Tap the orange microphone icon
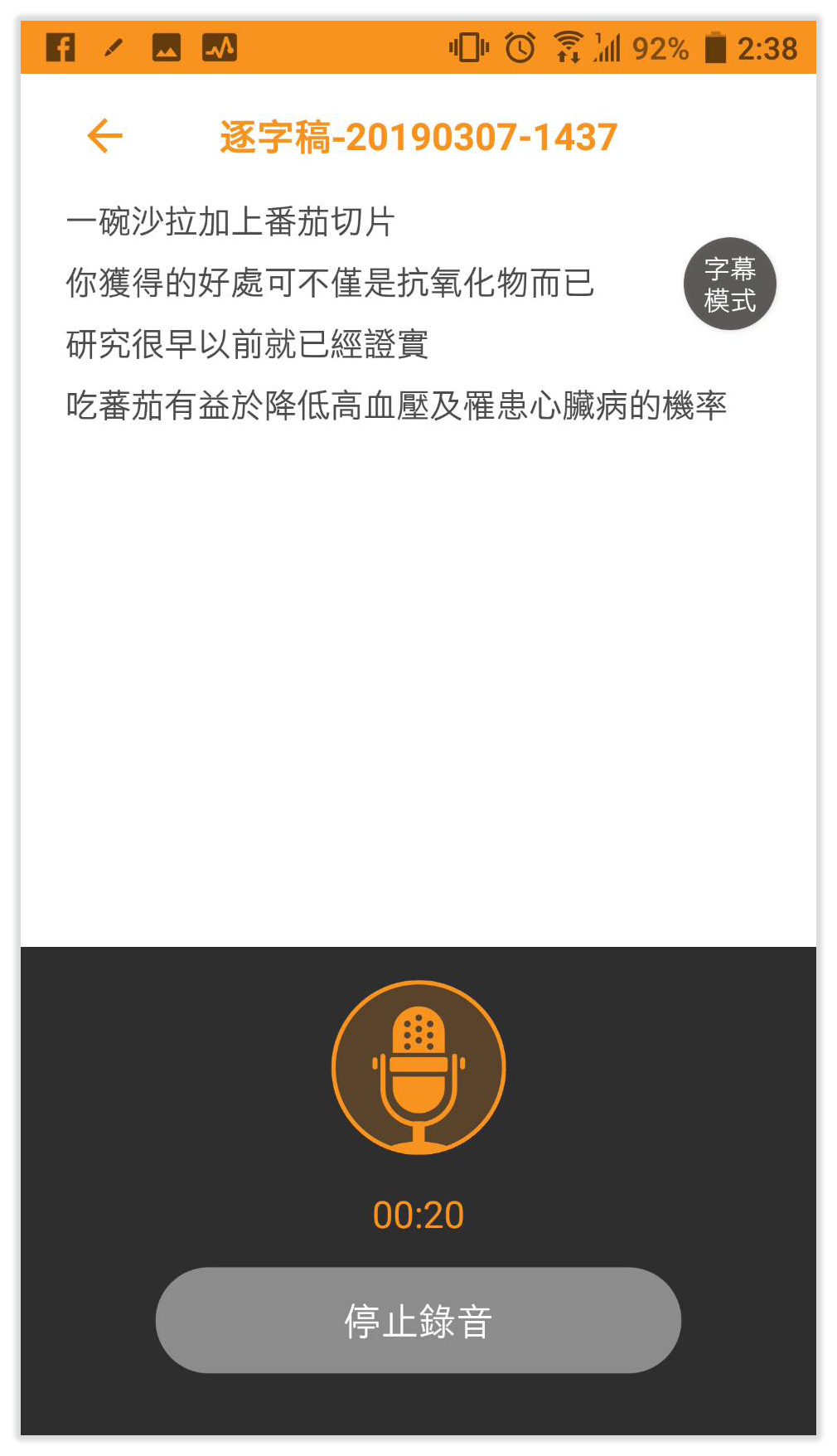This screenshot has height=1456, width=837. (x=418, y=1067)
